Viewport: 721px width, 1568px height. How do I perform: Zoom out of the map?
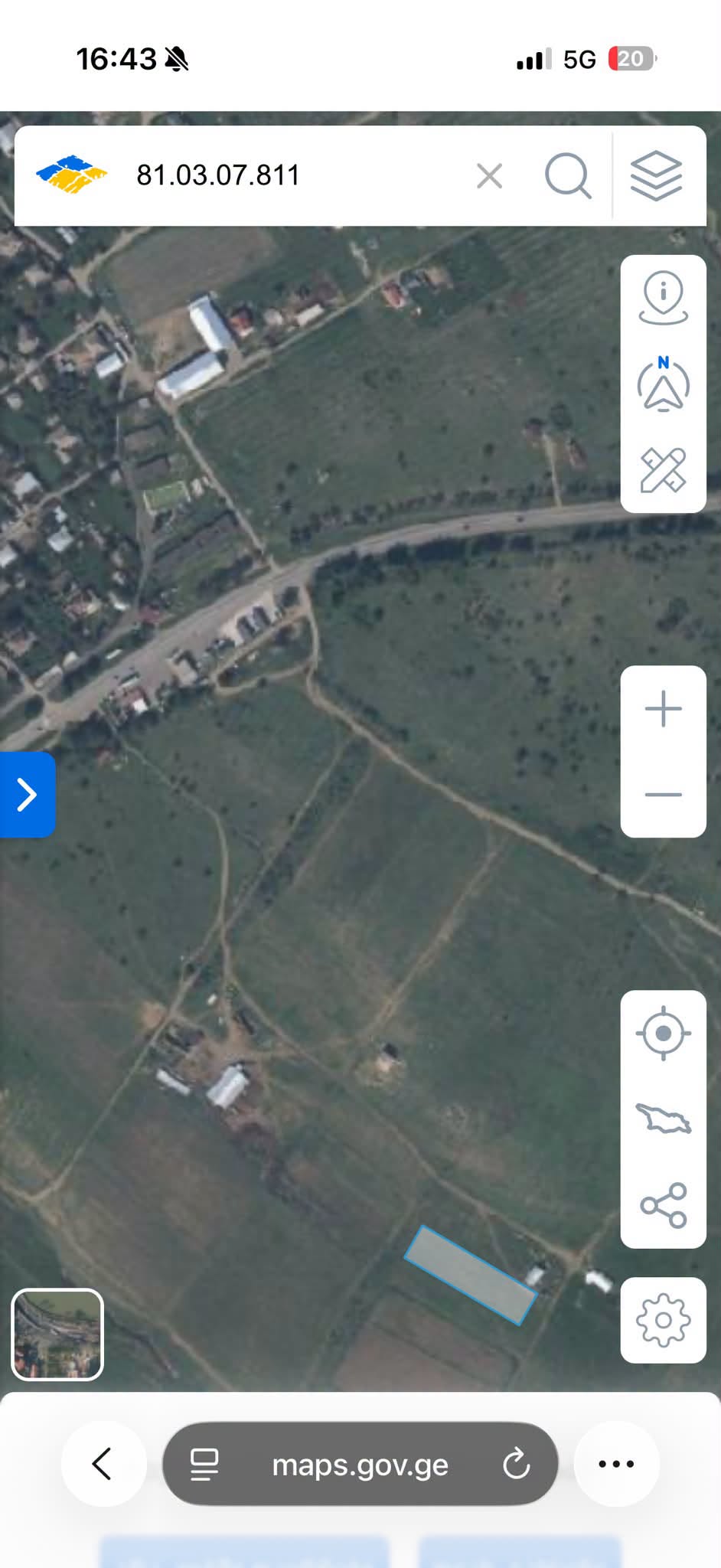(x=663, y=795)
